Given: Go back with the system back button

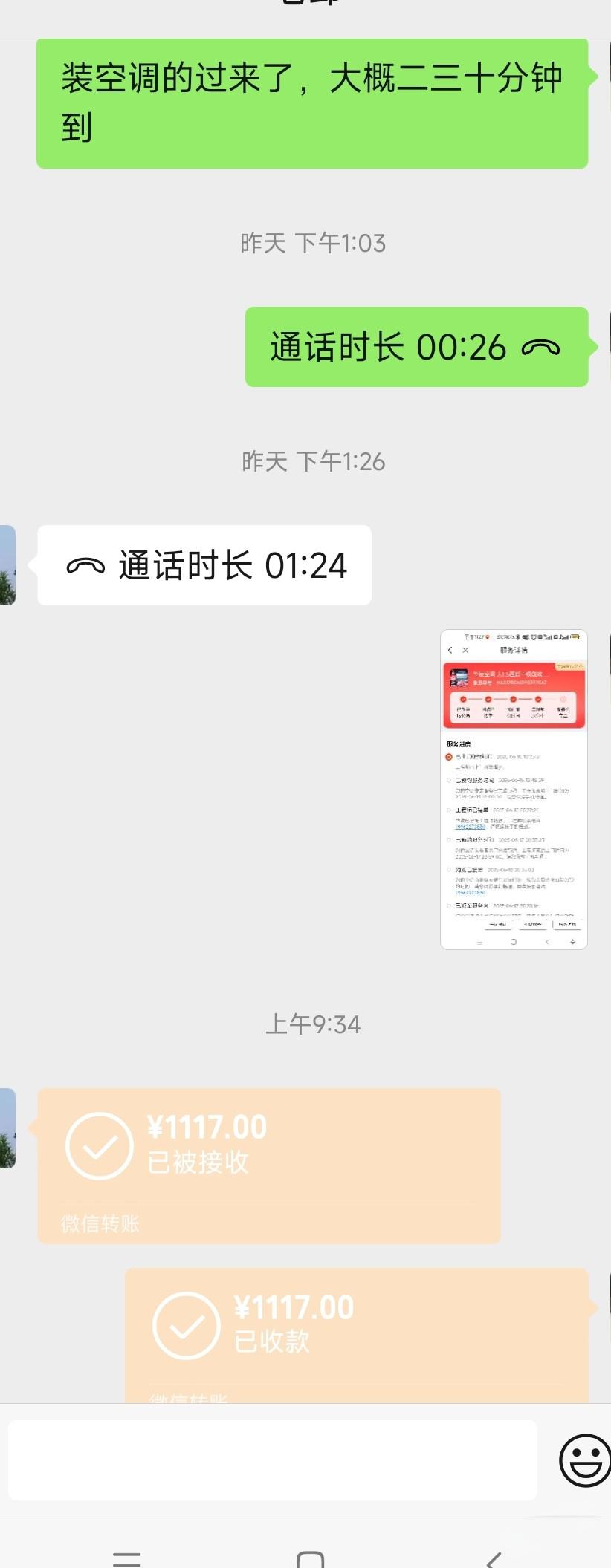Looking at the screenshot, I should (493, 1558).
